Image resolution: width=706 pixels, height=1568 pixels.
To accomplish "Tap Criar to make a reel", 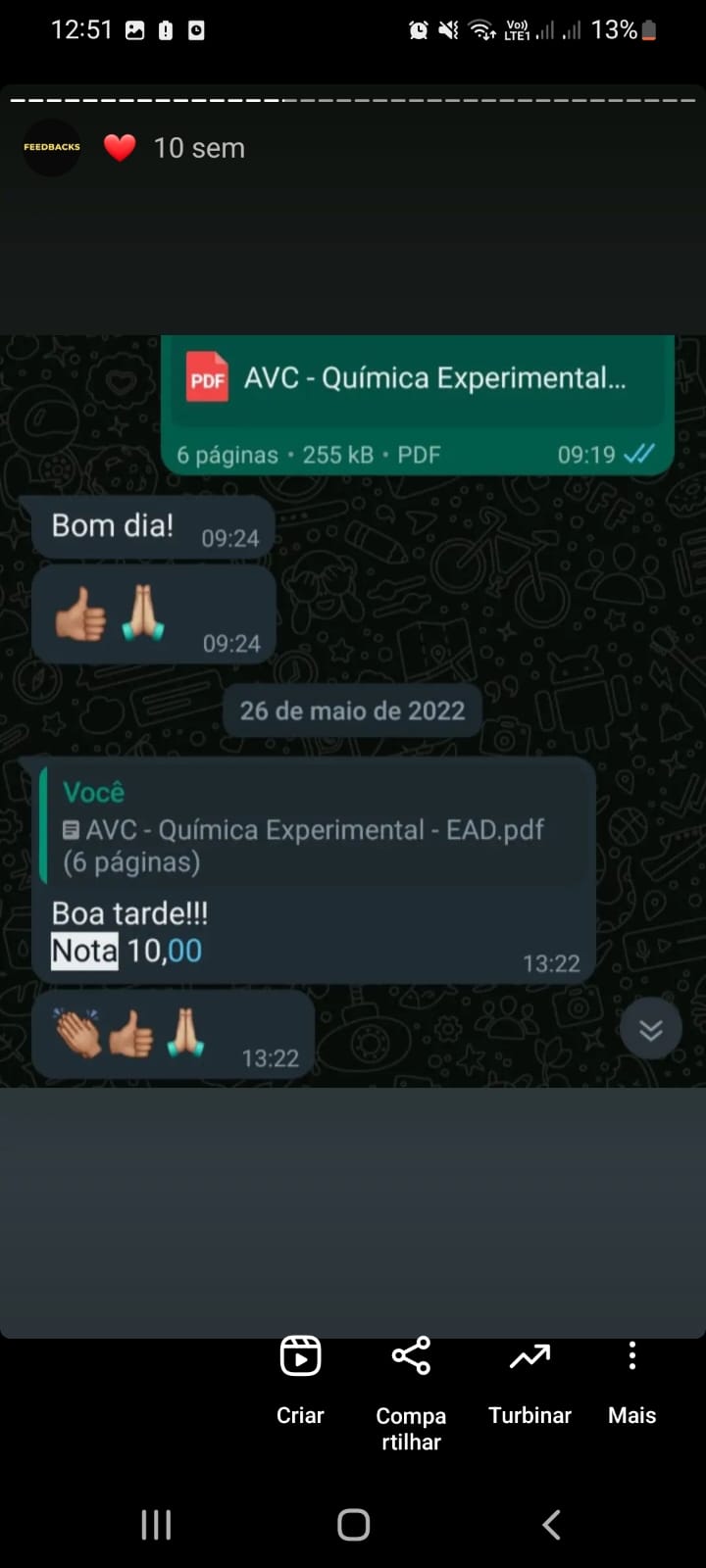I will click(x=300, y=1379).
